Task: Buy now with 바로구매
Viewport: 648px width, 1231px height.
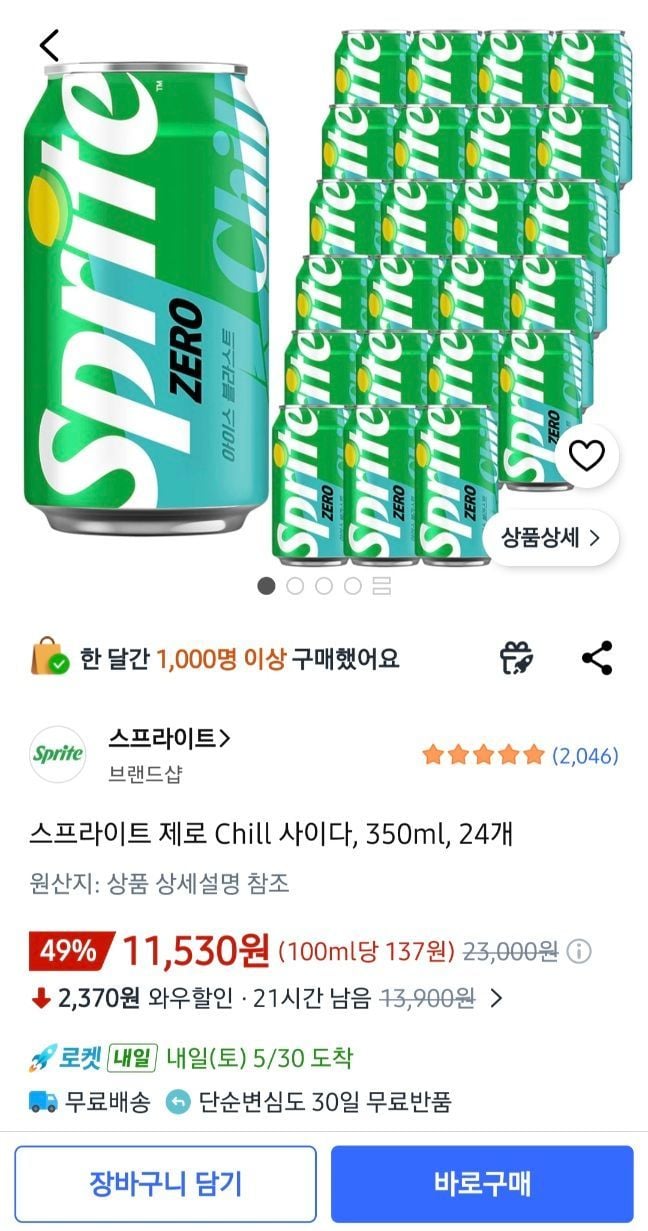Action: [482, 1184]
